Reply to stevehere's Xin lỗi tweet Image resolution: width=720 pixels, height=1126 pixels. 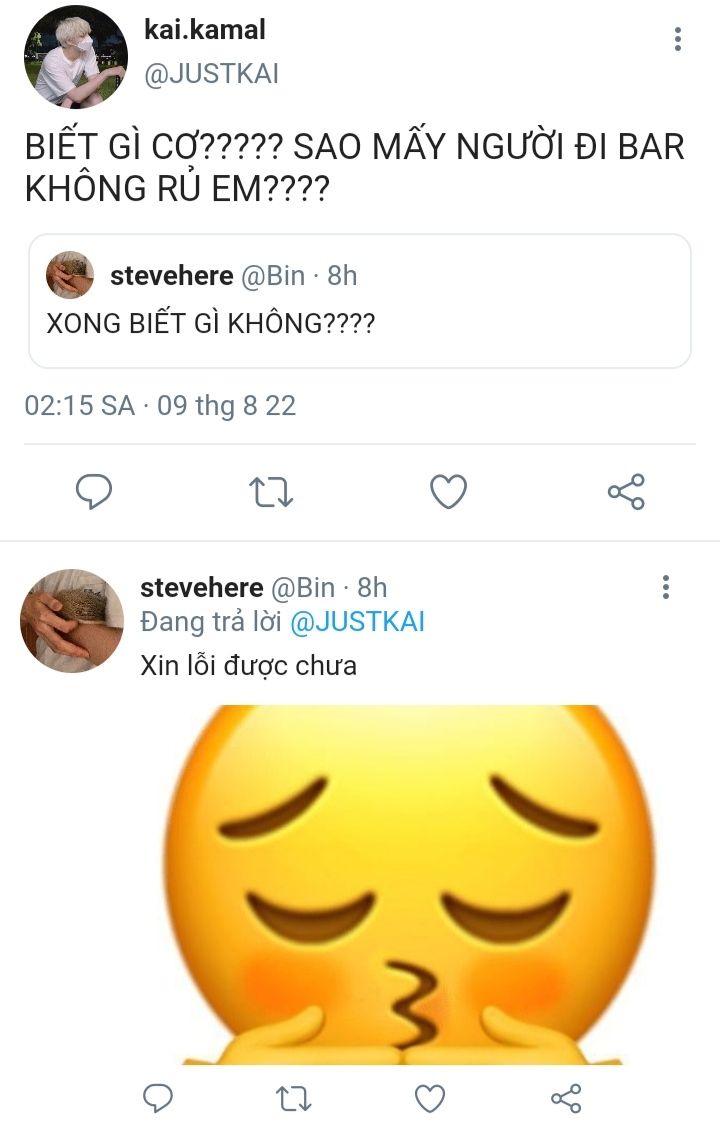[x=158, y=1099]
